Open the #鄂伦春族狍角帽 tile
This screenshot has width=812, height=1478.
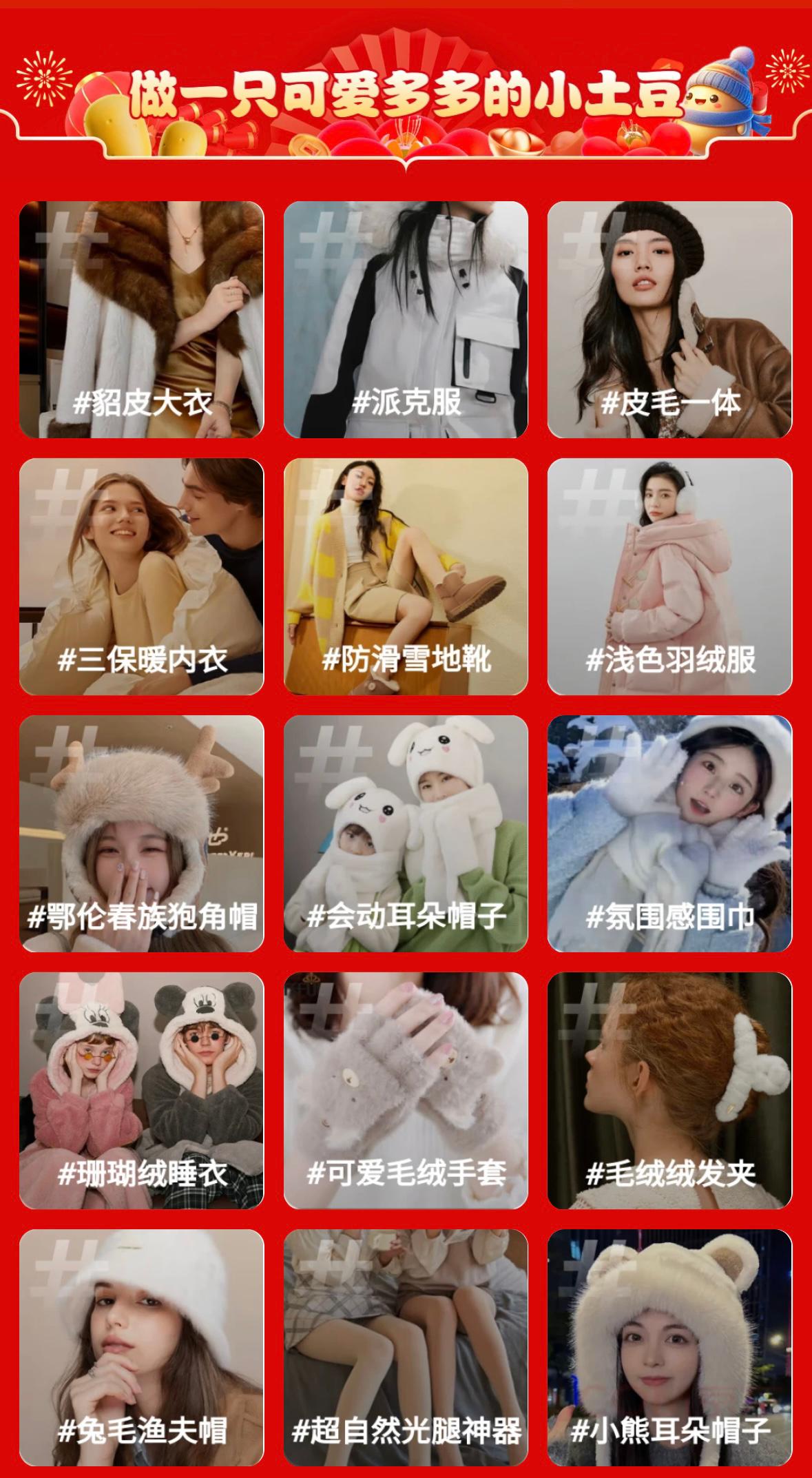pos(141,834)
